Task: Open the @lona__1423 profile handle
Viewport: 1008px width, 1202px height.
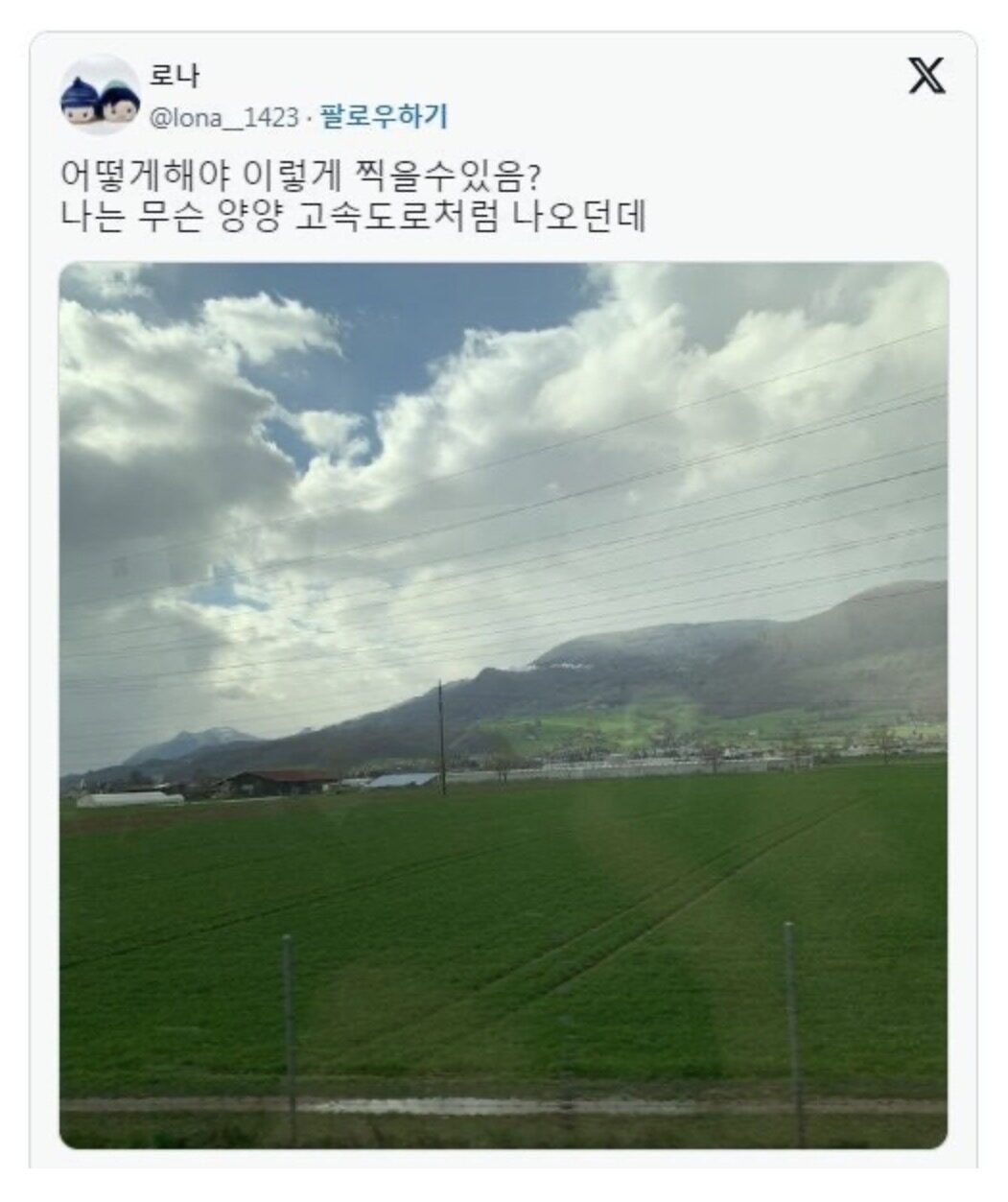Action: pos(223,118)
